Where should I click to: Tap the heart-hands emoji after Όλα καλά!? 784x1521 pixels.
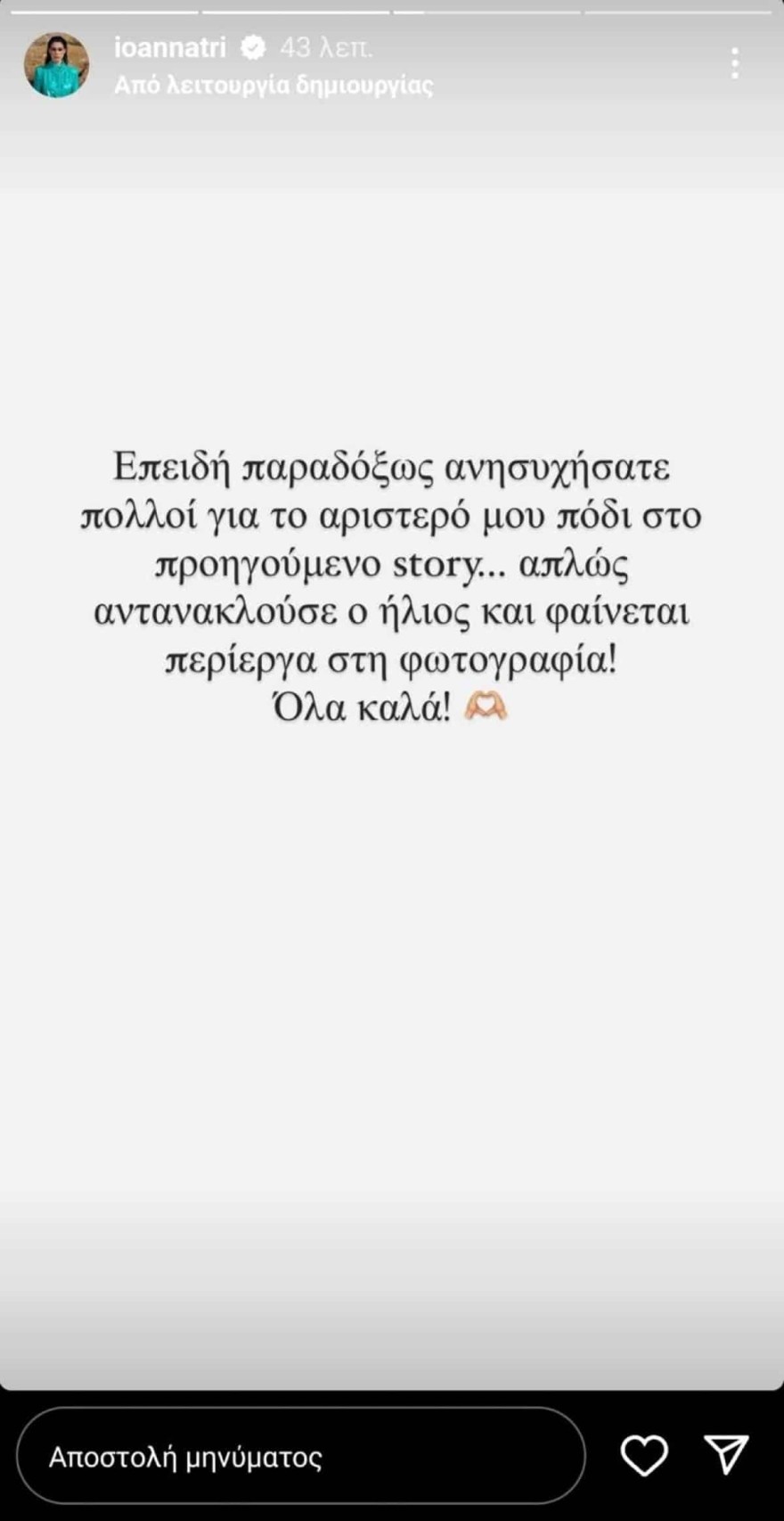(486, 708)
